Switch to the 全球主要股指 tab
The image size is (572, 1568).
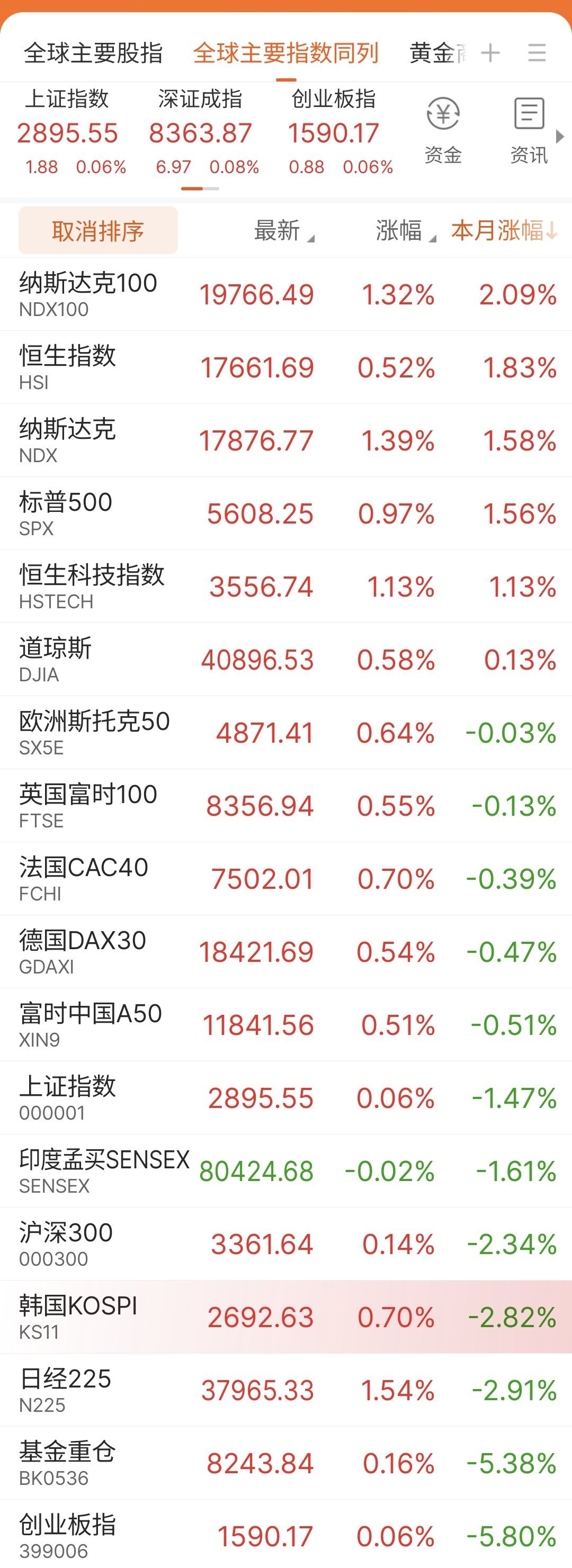93,53
